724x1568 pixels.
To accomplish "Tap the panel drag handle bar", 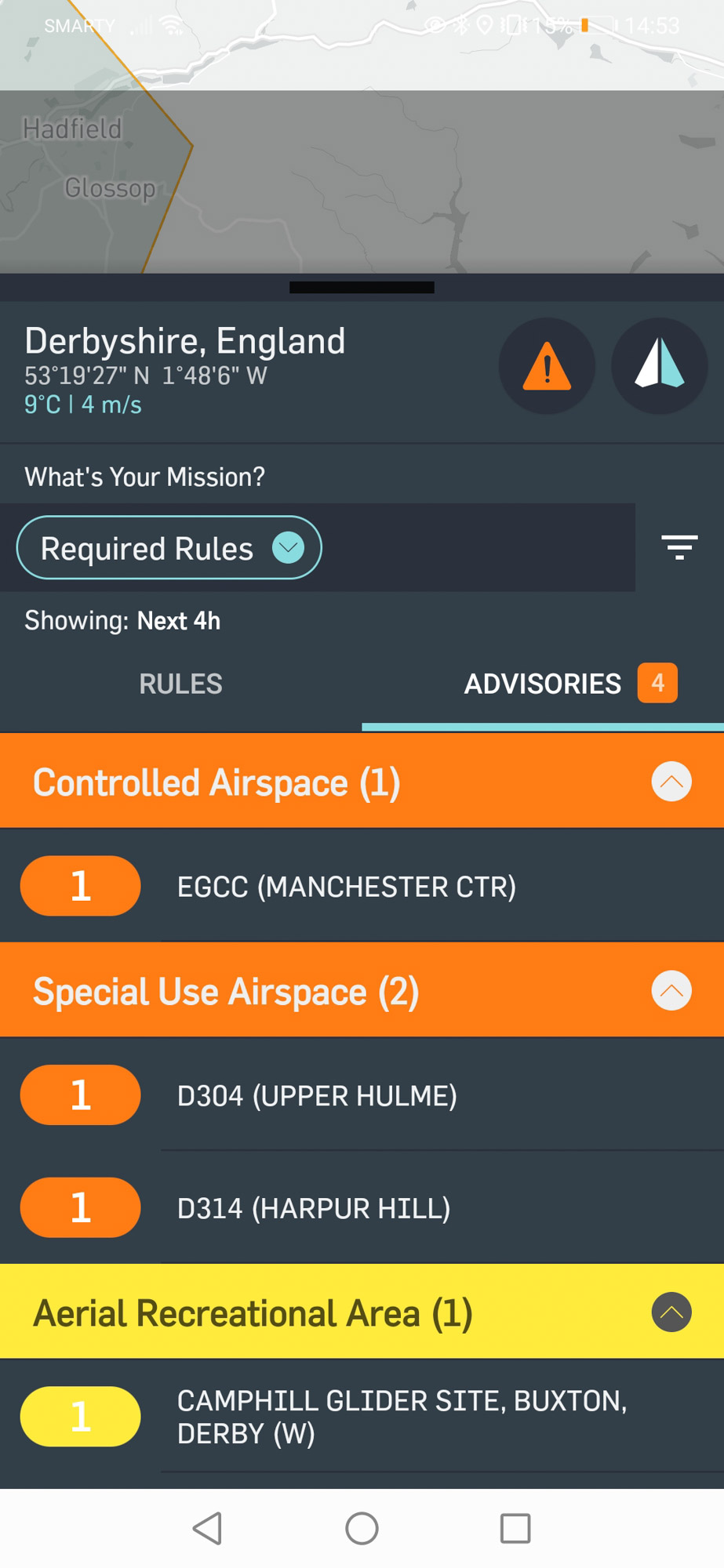I will point(362,288).
